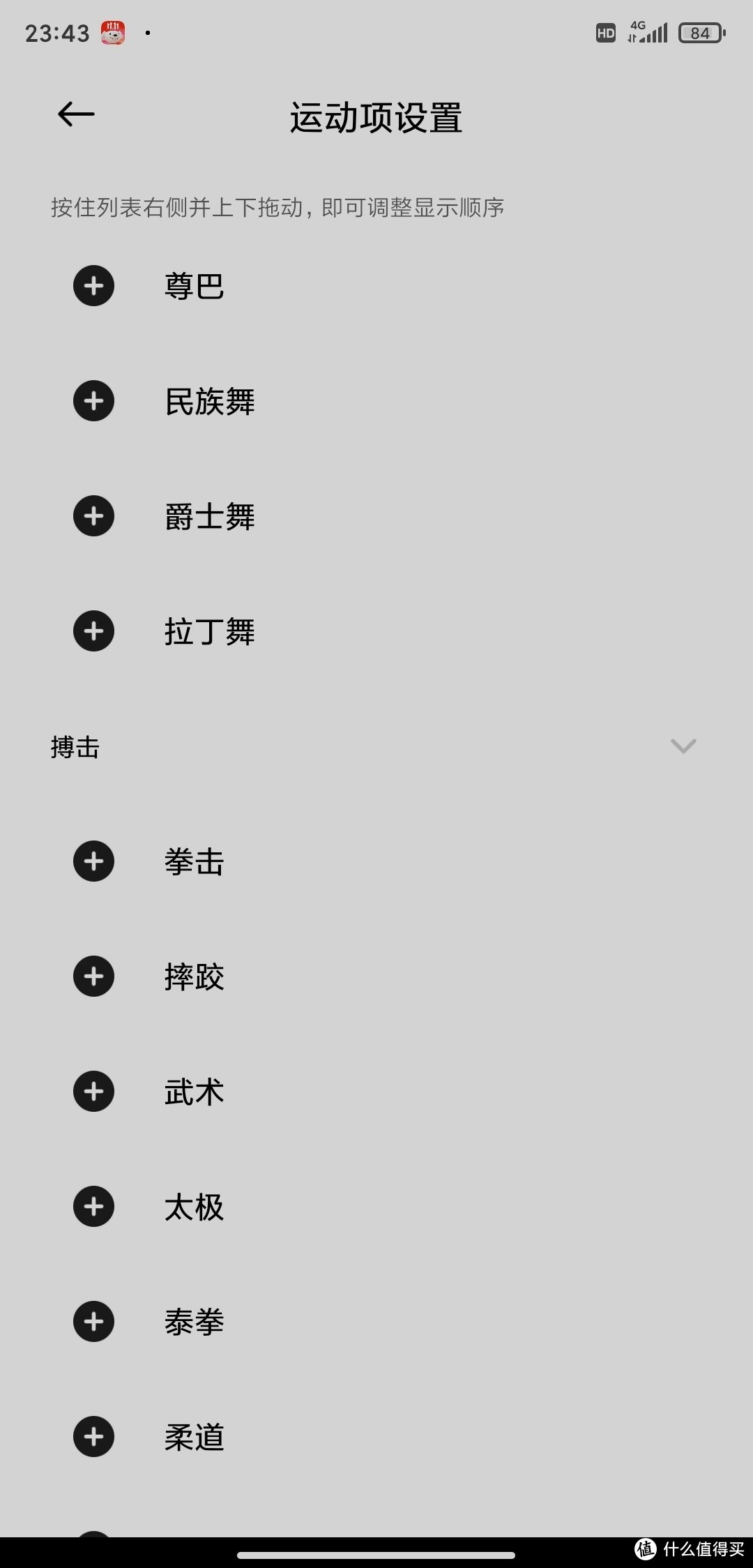Check the battery indicator showing 84

[x=701, y=32]
